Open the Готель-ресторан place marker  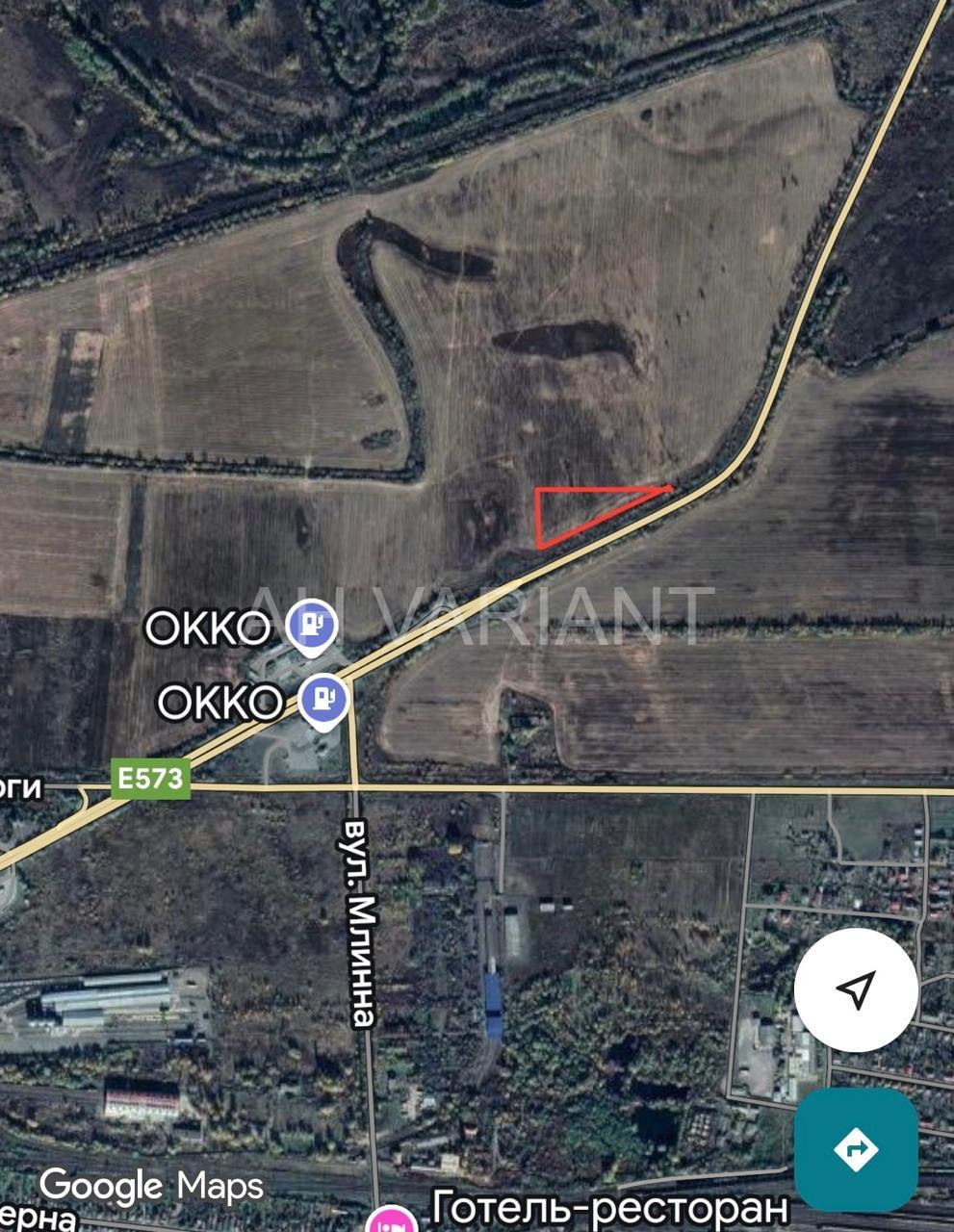(x=394, y=1220)
